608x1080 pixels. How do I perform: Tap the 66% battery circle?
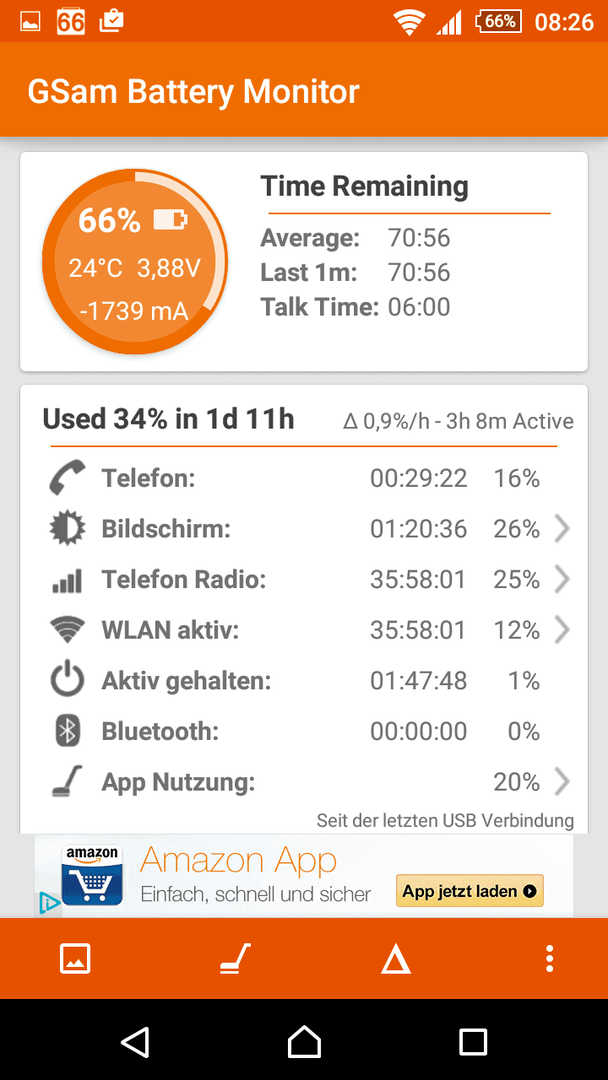[135, 262]
